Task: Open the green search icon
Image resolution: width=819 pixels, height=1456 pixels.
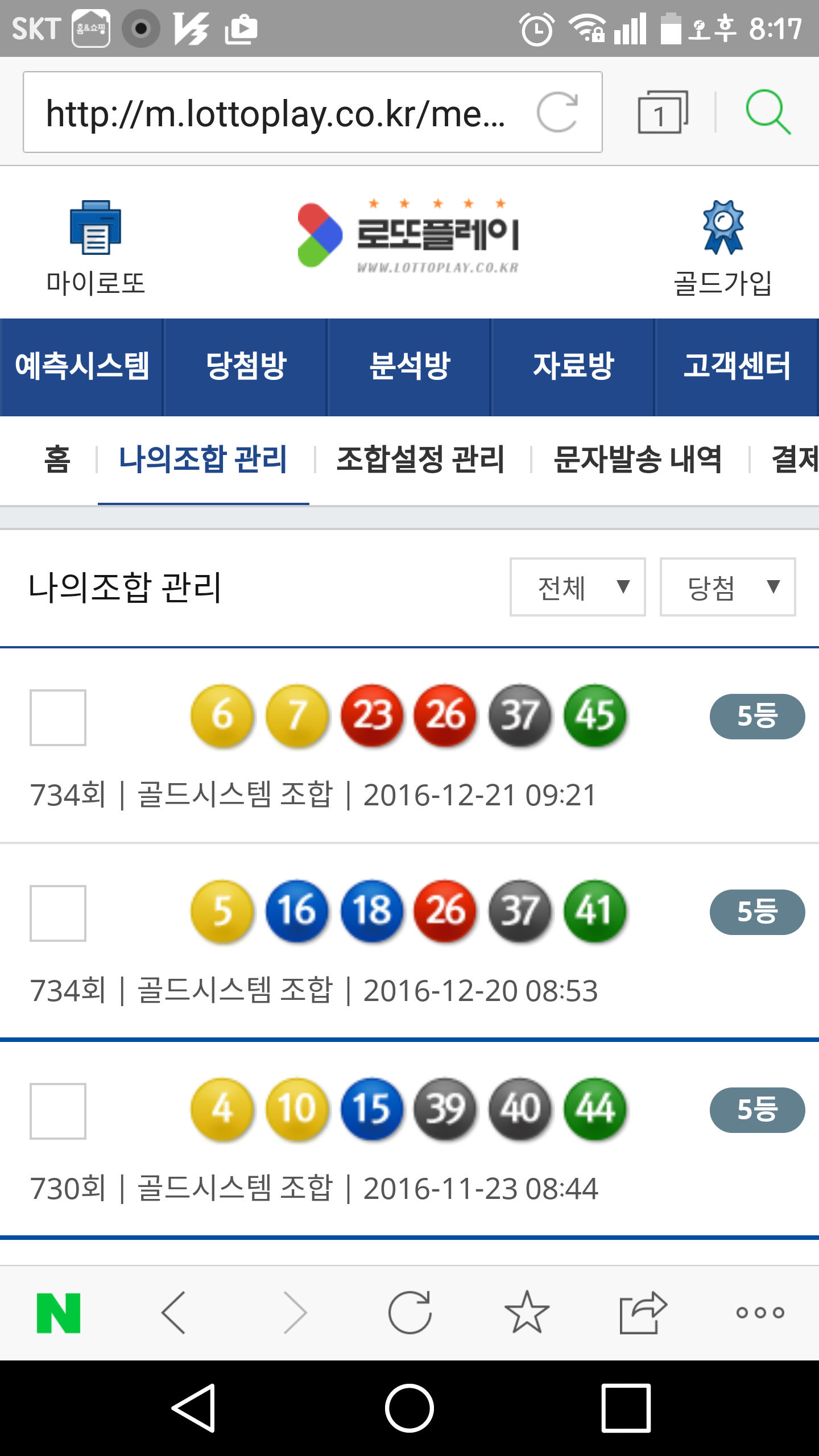Action: click(x=768, y=113)
